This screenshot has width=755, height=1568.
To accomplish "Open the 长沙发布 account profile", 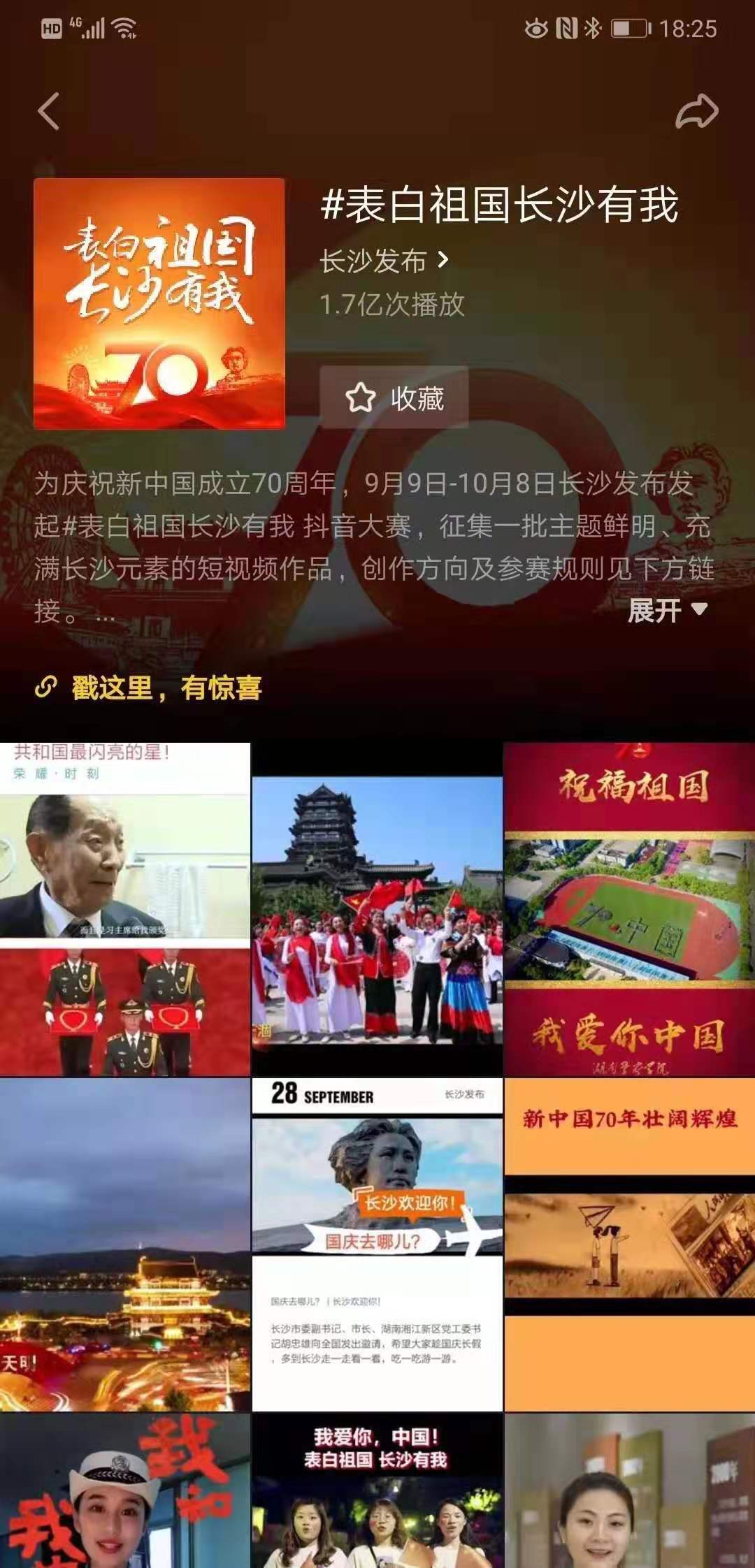I will point(383,261).
